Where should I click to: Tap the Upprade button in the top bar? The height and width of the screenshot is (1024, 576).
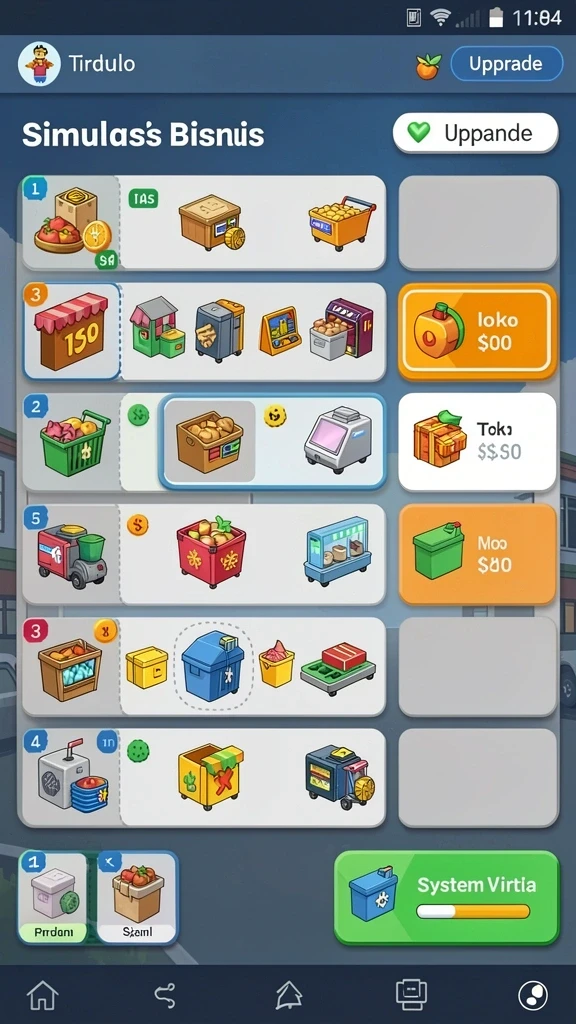[506, 64]
